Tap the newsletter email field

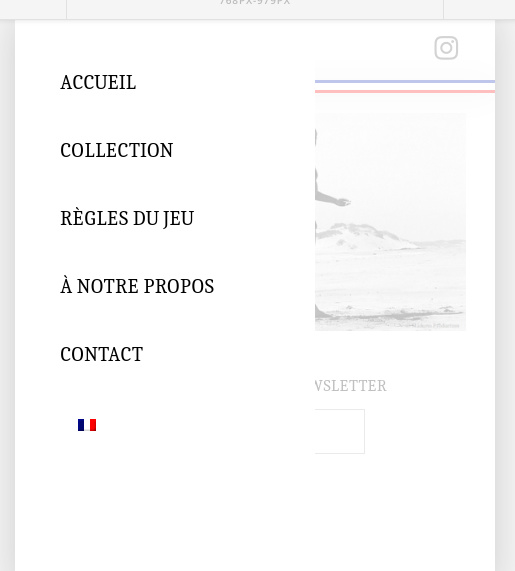tap(339, 432)
